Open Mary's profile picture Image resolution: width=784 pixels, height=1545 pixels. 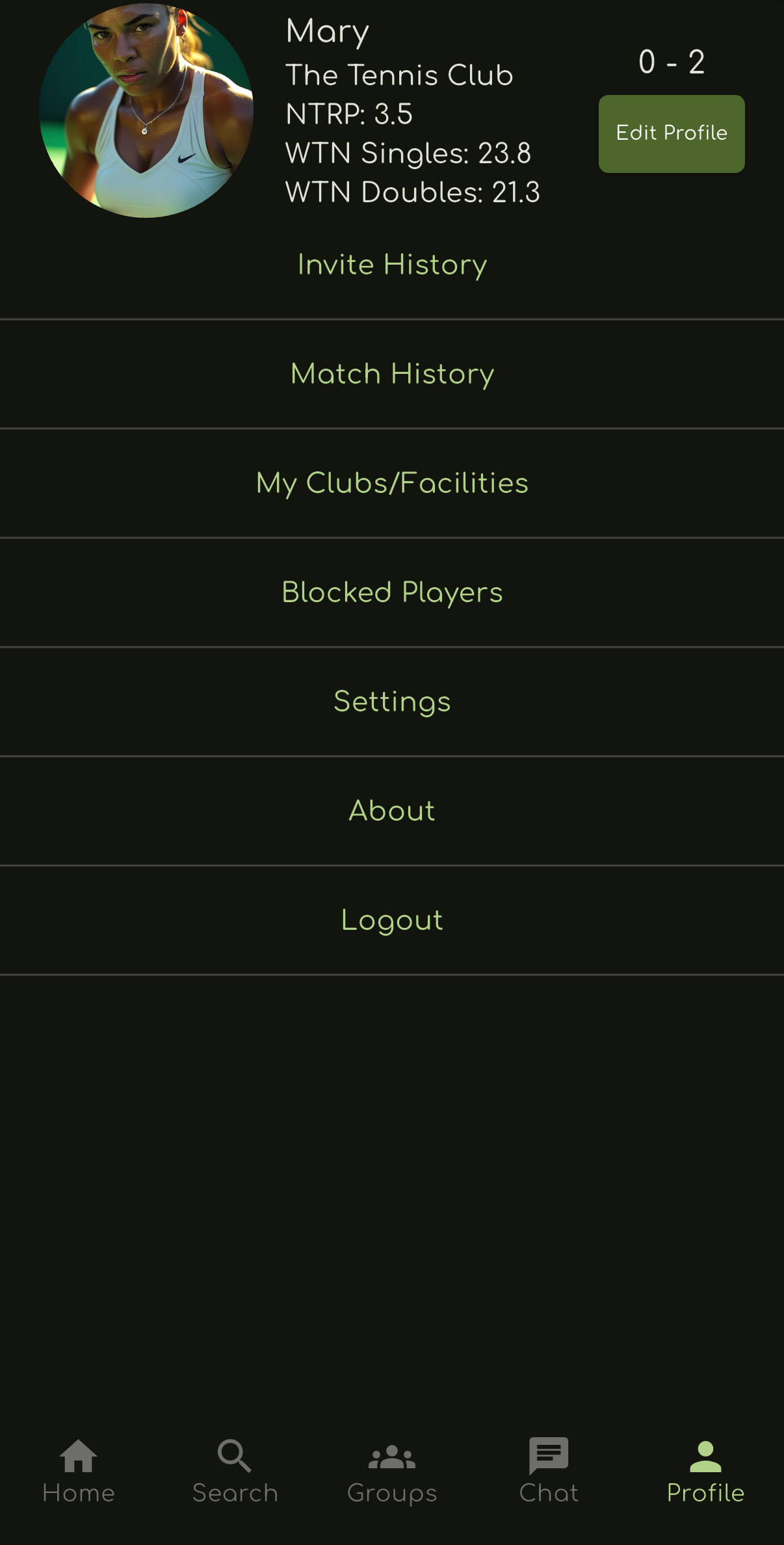coord(150,111)
